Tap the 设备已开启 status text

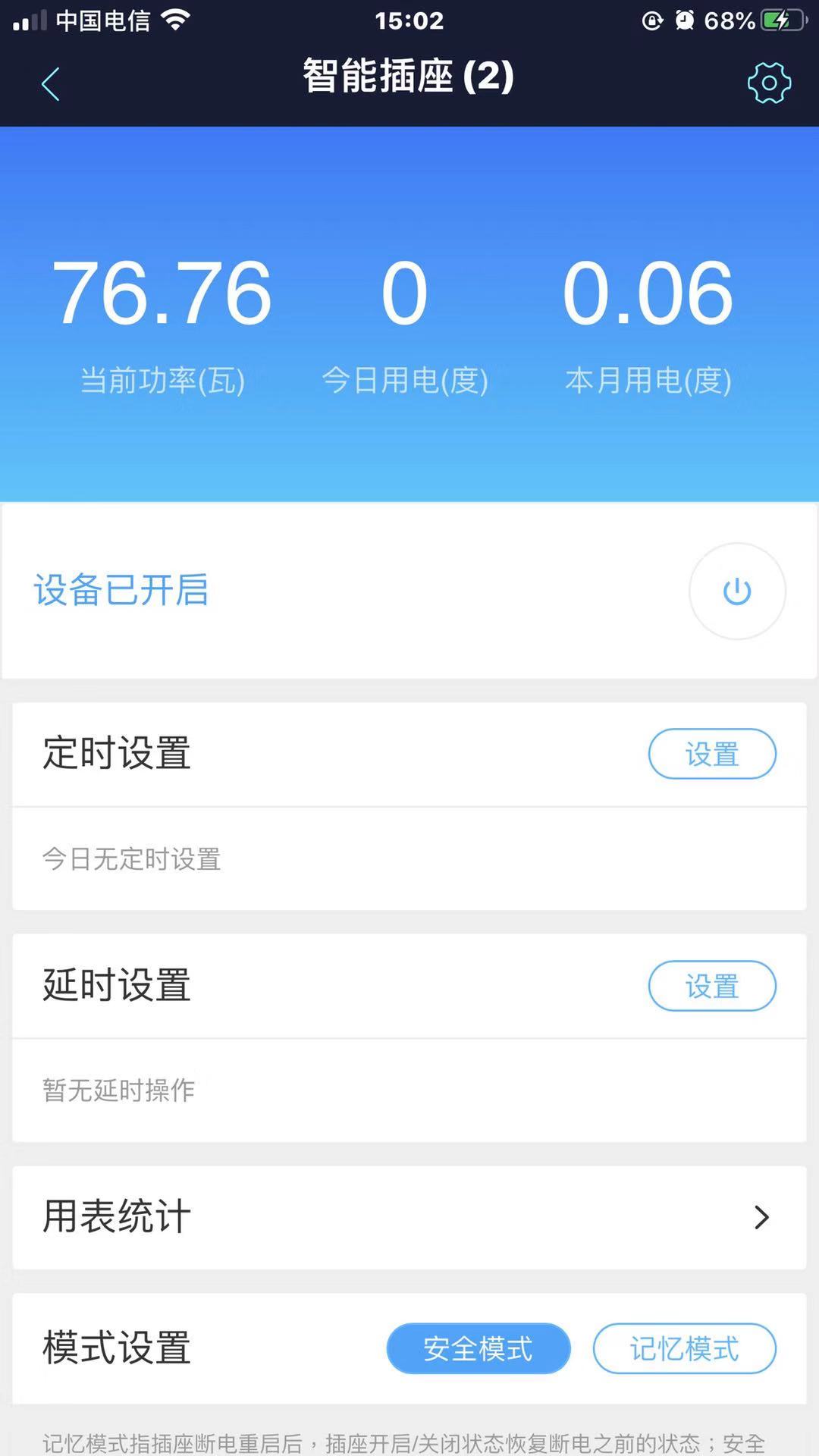[x=121, y=591]
